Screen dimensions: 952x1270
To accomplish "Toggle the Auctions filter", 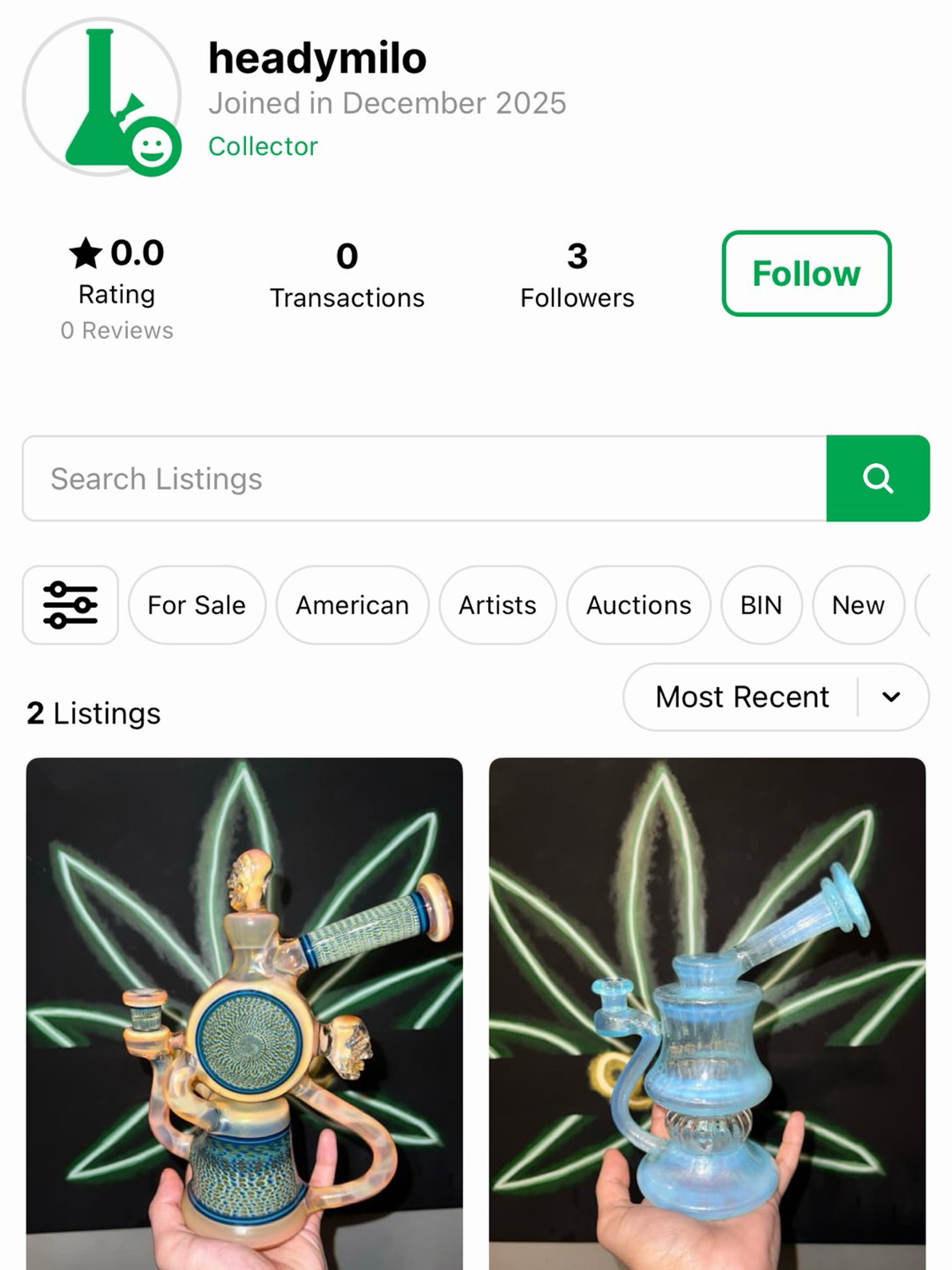I will (639, 604).
